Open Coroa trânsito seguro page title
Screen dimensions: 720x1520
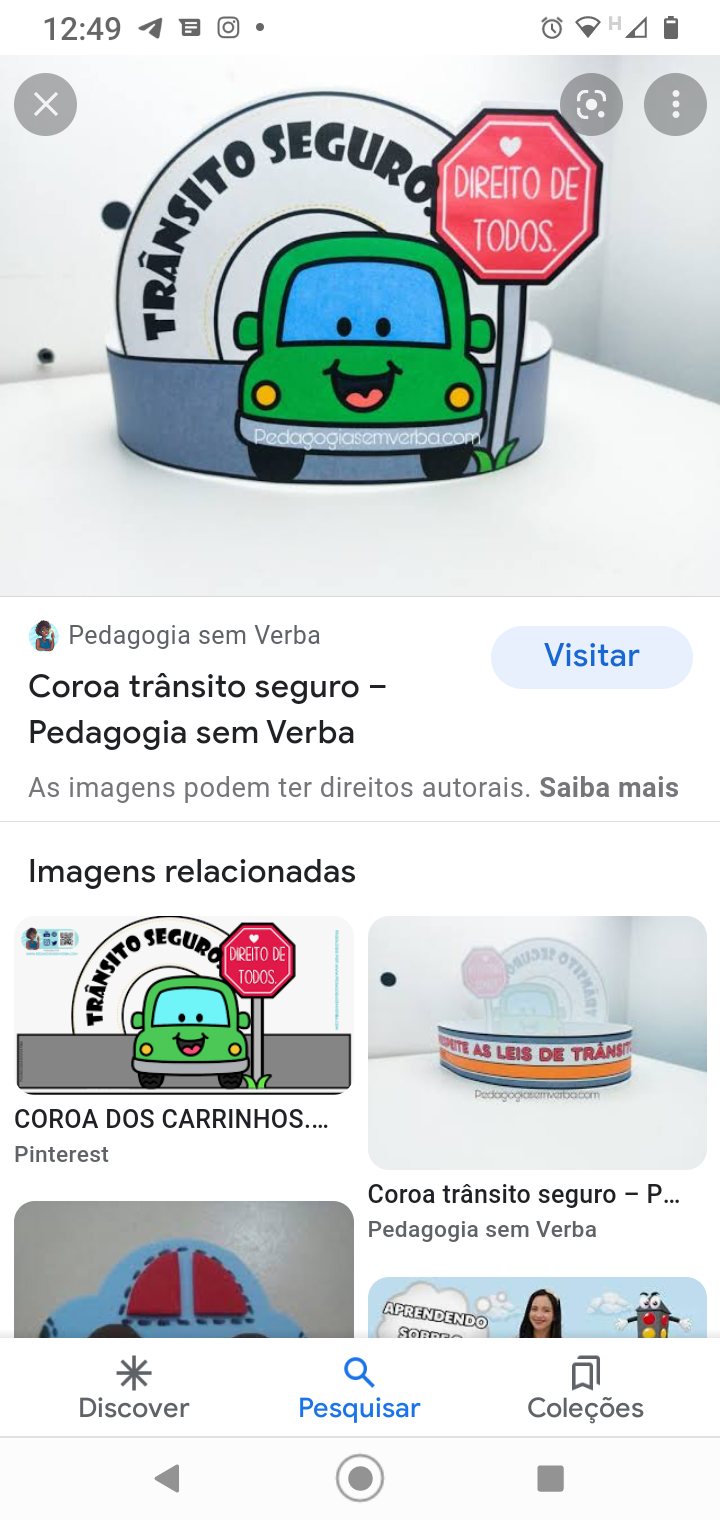208,709
